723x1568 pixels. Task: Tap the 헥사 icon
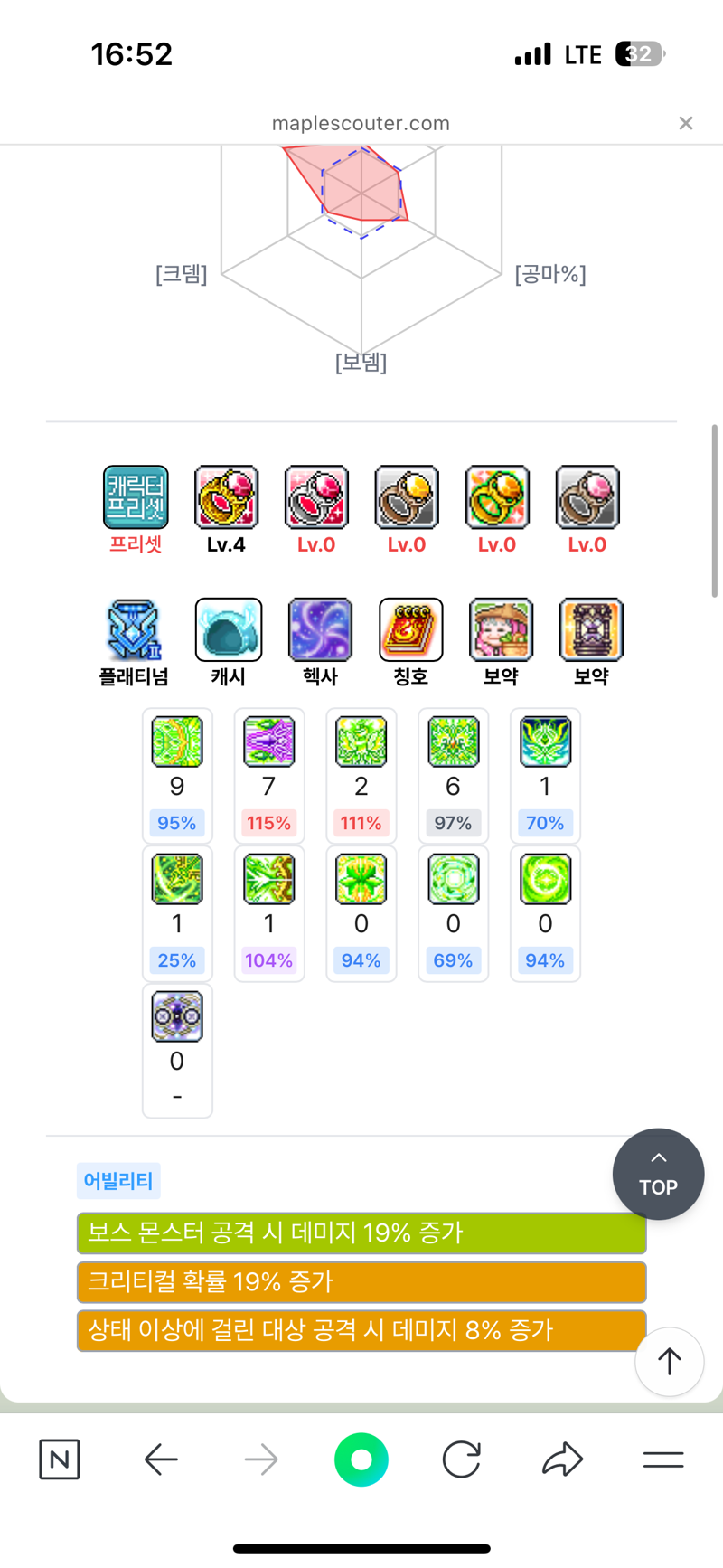319,629
